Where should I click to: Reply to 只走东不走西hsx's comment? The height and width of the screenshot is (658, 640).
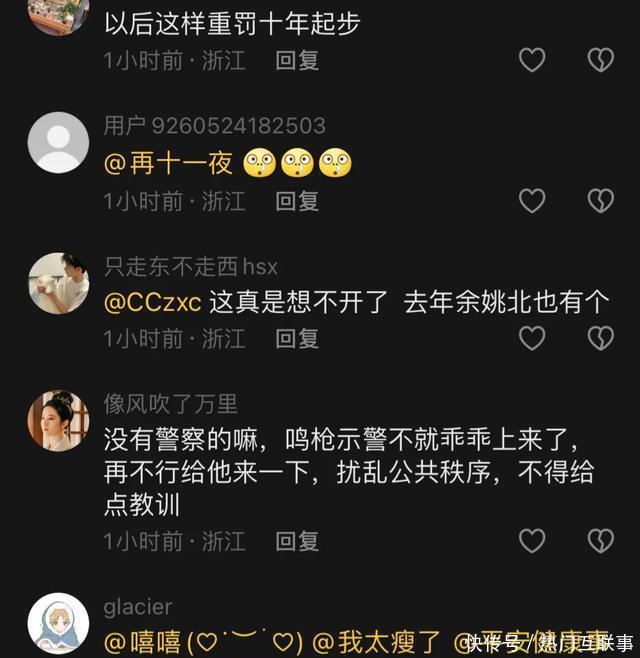point(297,339)
